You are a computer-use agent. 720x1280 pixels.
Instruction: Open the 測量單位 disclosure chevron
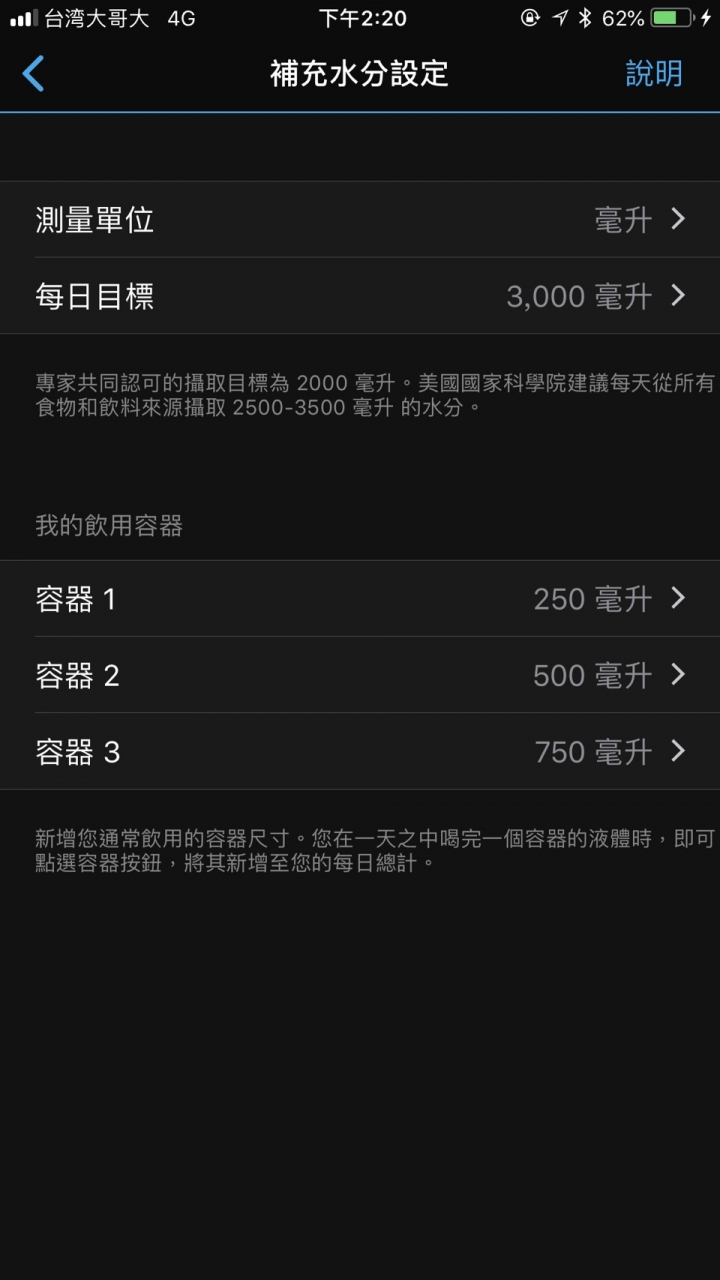(676, 220)
